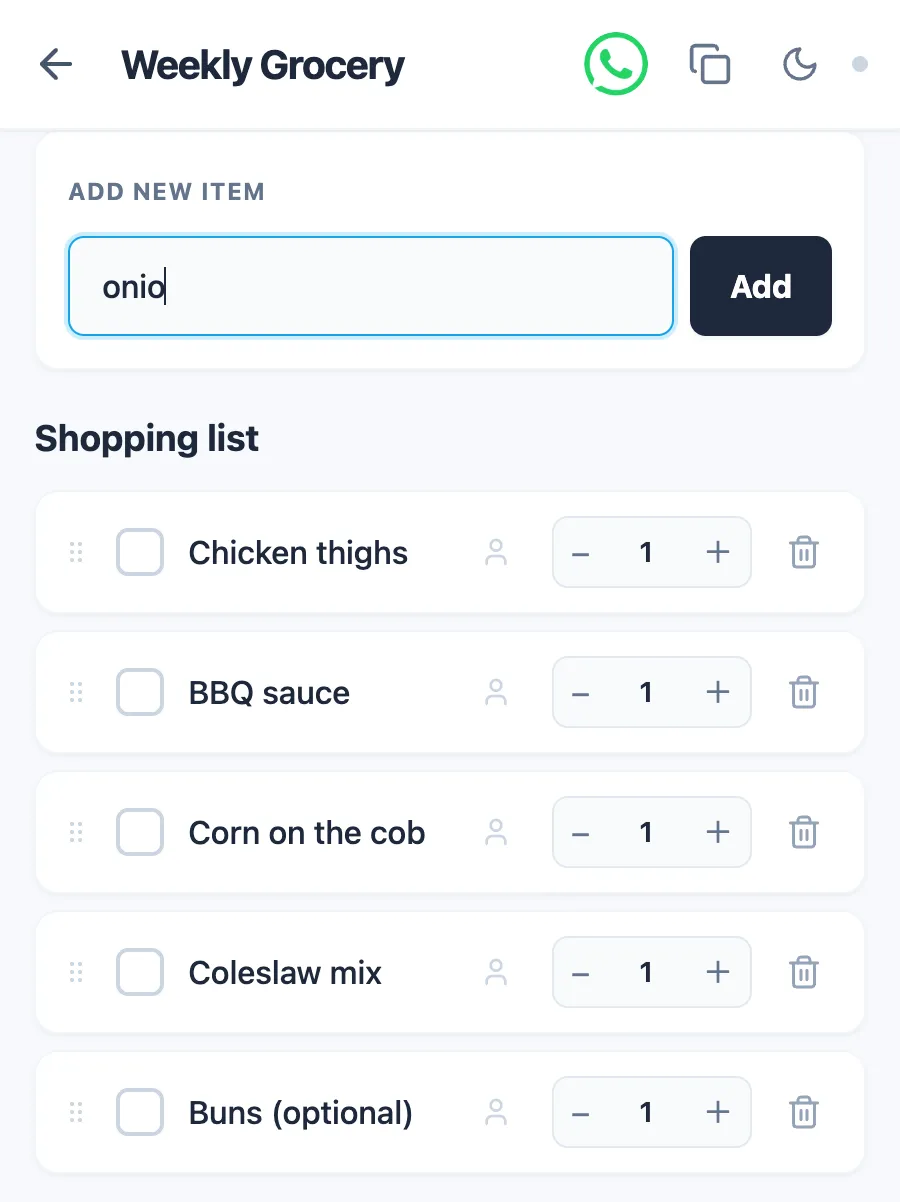The image size is (900, 1202).
Task: Click the drag handle beside Corn on the cob
Action: [75, 832]
